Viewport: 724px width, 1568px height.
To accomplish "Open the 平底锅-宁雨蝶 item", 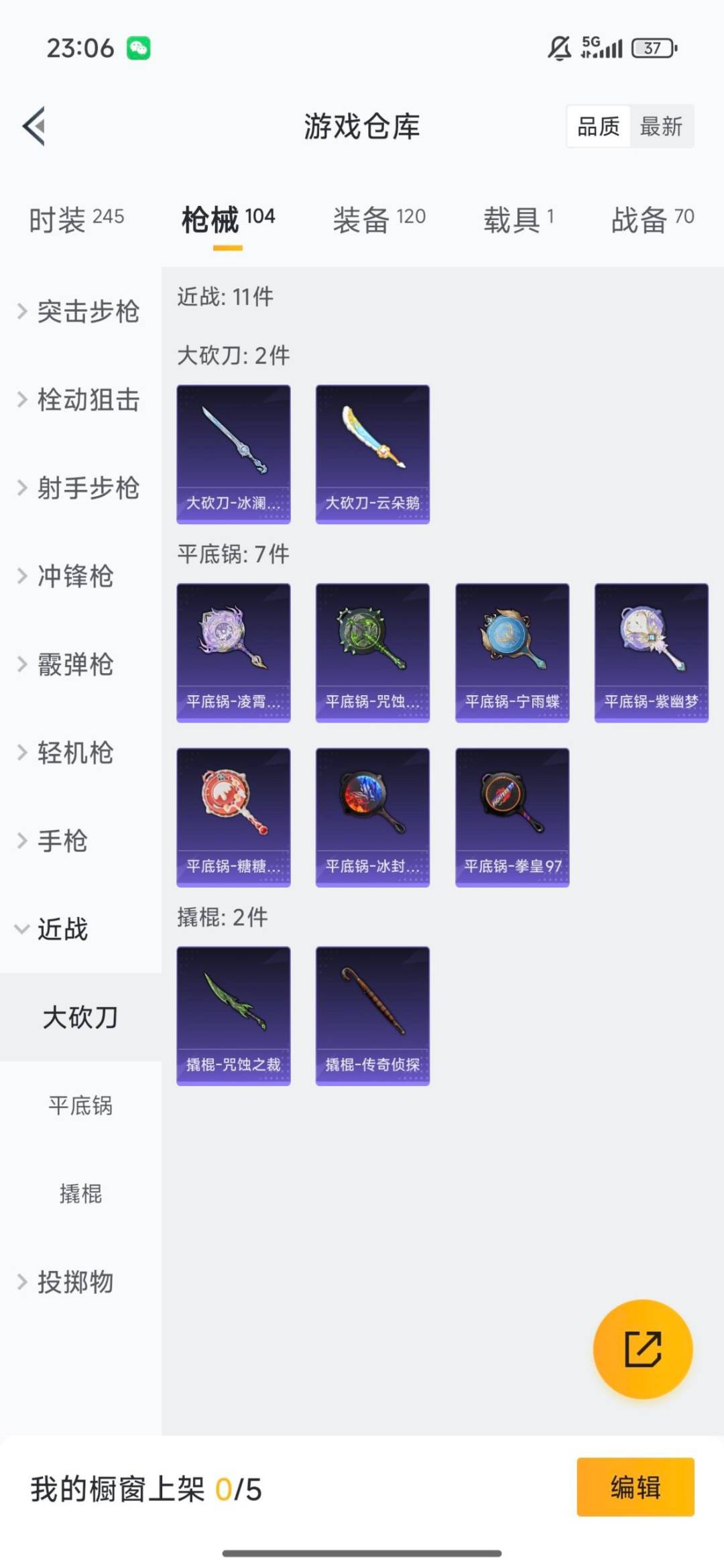I will [x=511, y=652].
